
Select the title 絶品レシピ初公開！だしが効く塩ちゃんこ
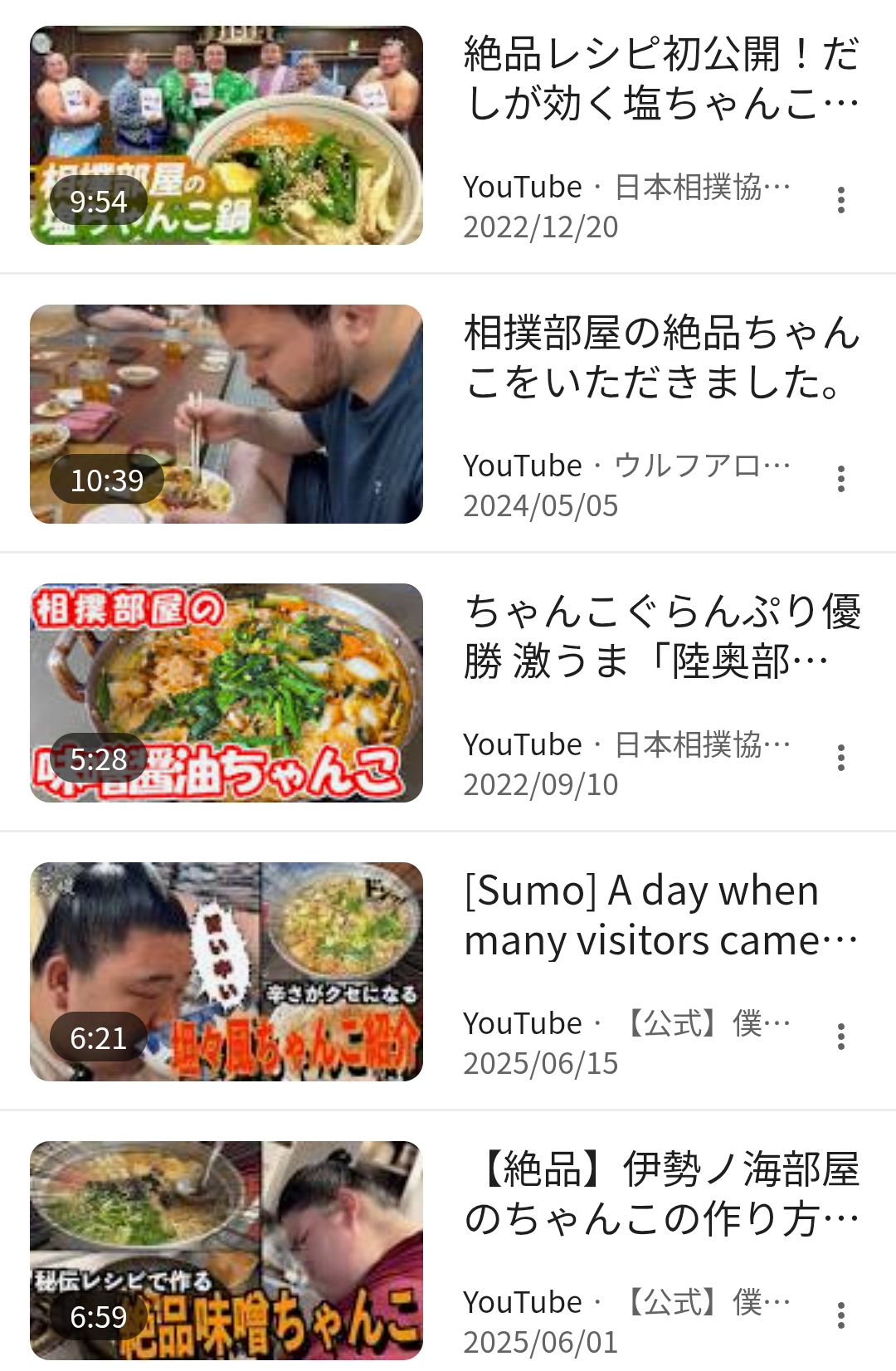coord(660,78)
